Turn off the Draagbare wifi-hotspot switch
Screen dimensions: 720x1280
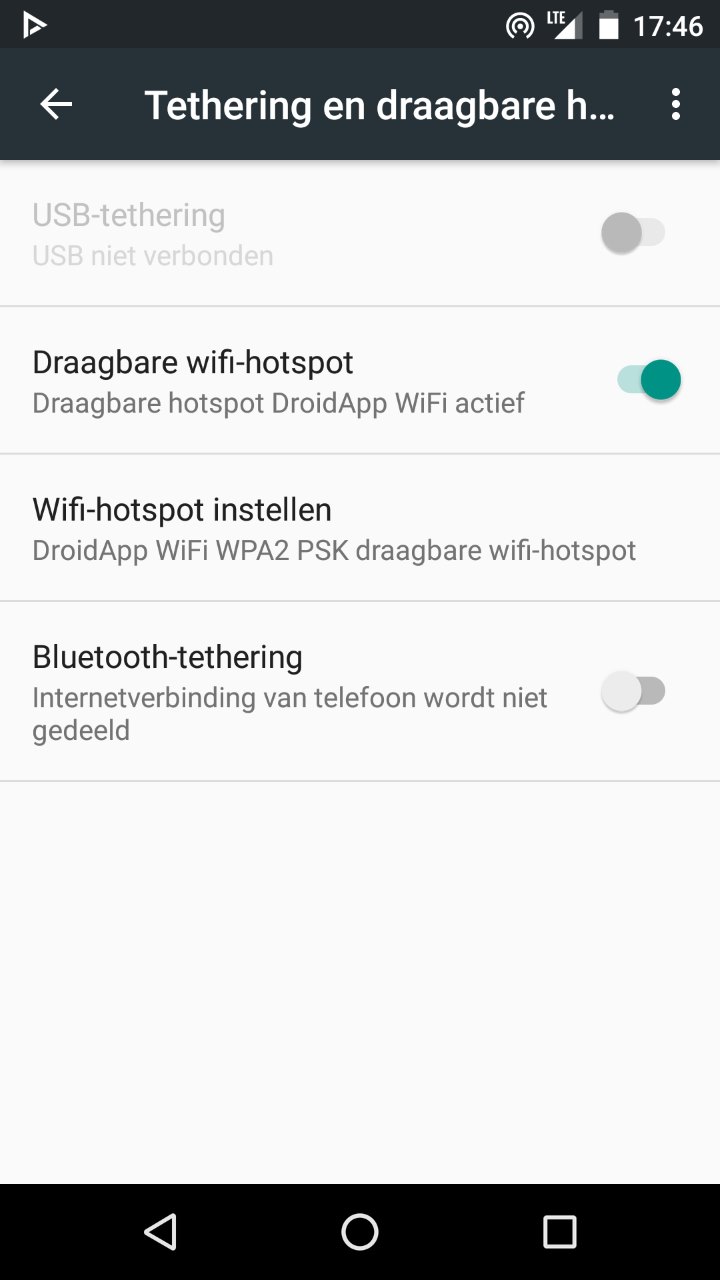click(648, 380)
